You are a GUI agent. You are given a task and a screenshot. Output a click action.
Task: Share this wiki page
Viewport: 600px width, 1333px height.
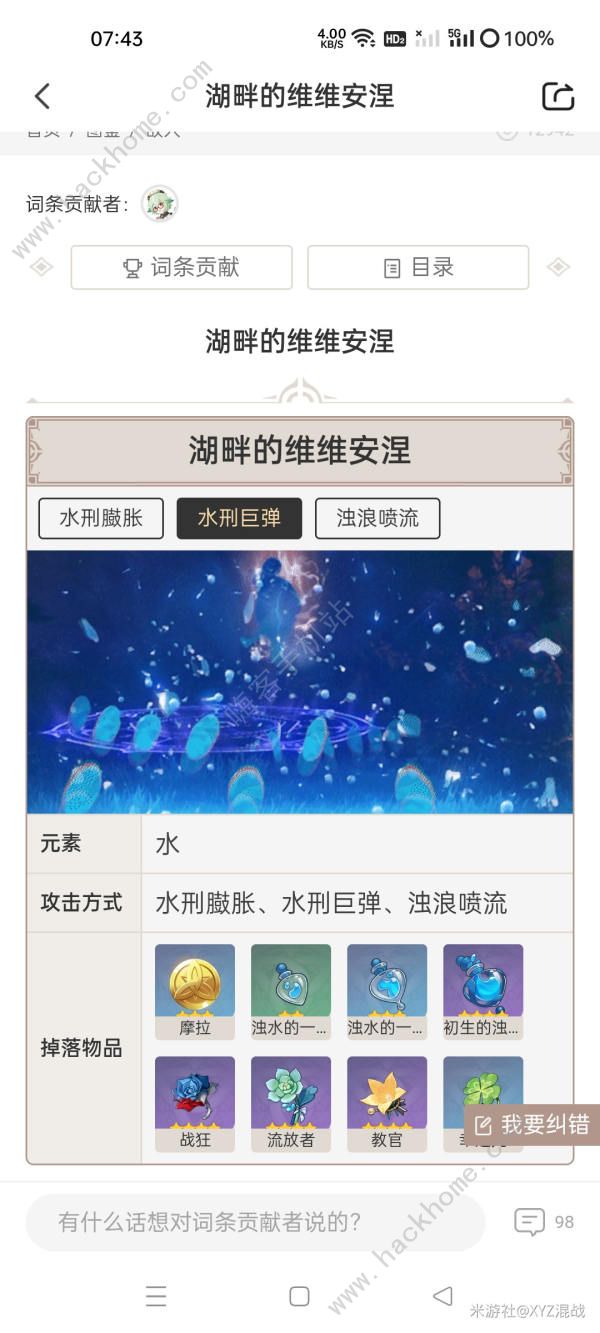click(558, 96)
